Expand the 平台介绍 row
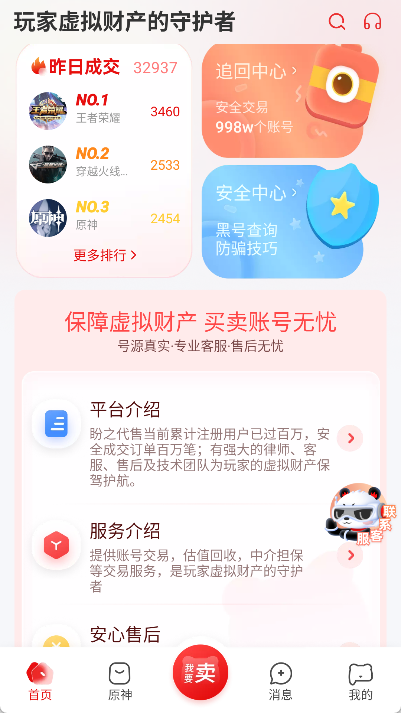The image size is (401, 713). (200, 442)
